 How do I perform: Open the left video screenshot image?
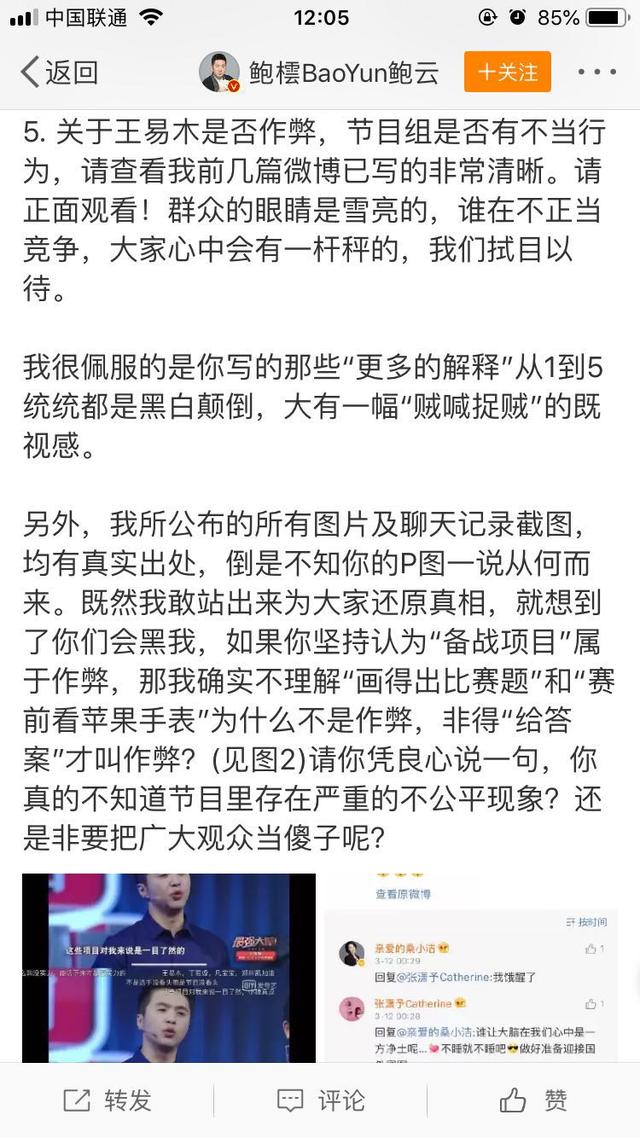pos(168,967)
